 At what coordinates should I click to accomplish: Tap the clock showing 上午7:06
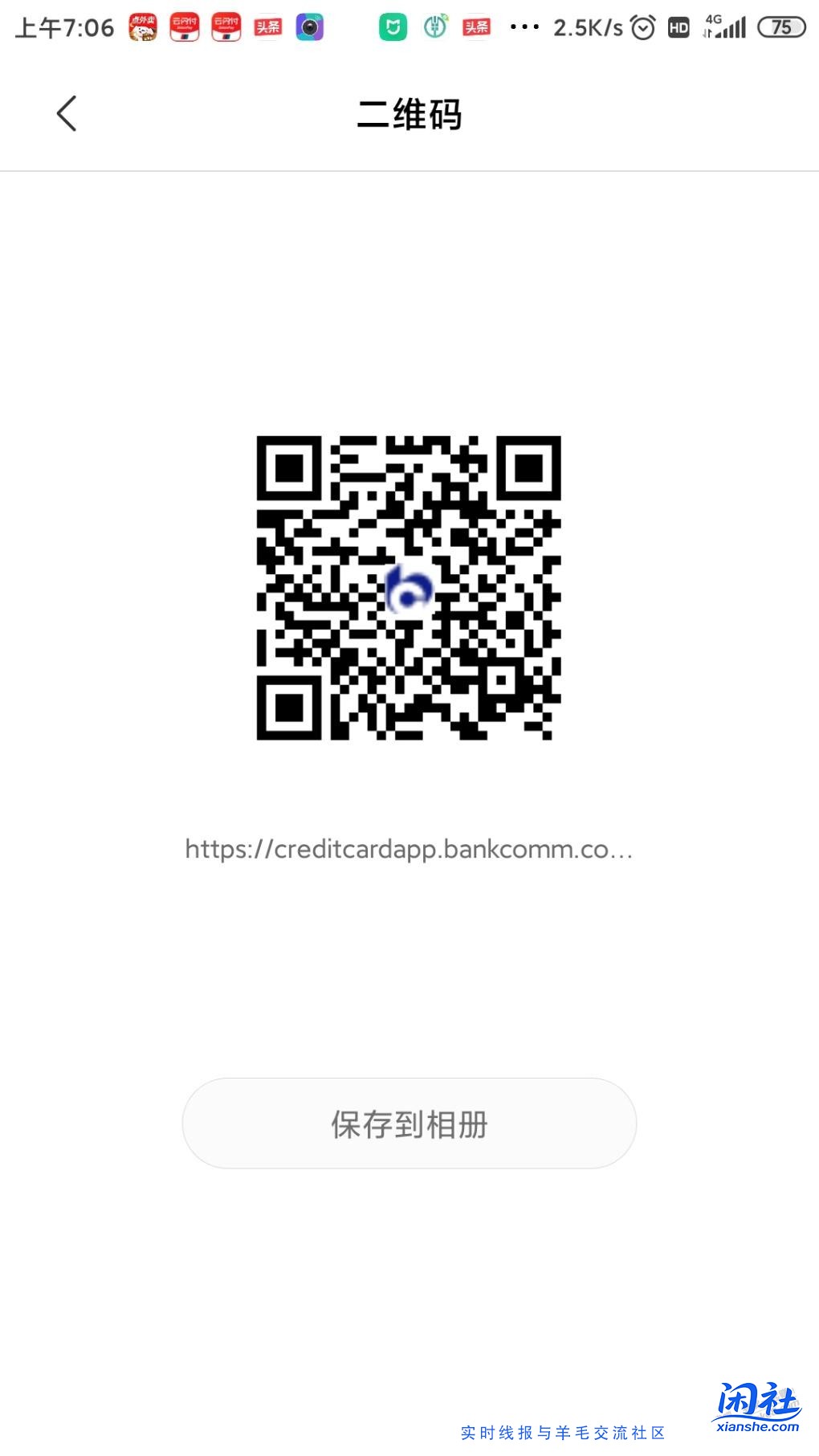tap(67, 27)
